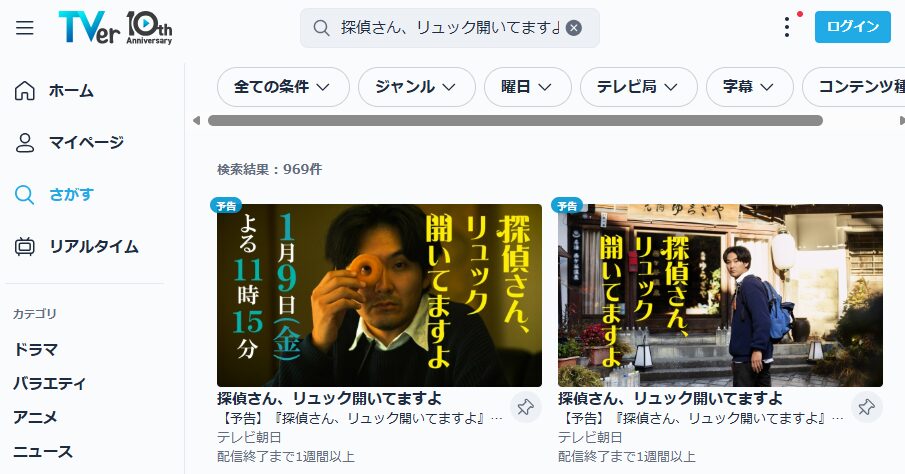Switch to the さがす section

(x=70, y=194)
